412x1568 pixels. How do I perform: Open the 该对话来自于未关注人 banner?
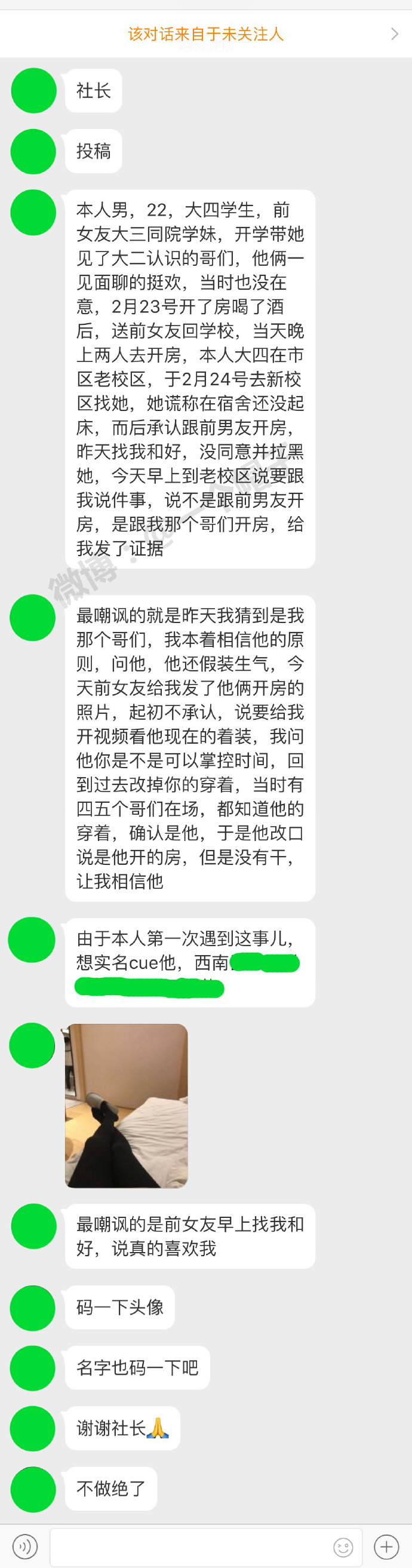pos(205,34)
